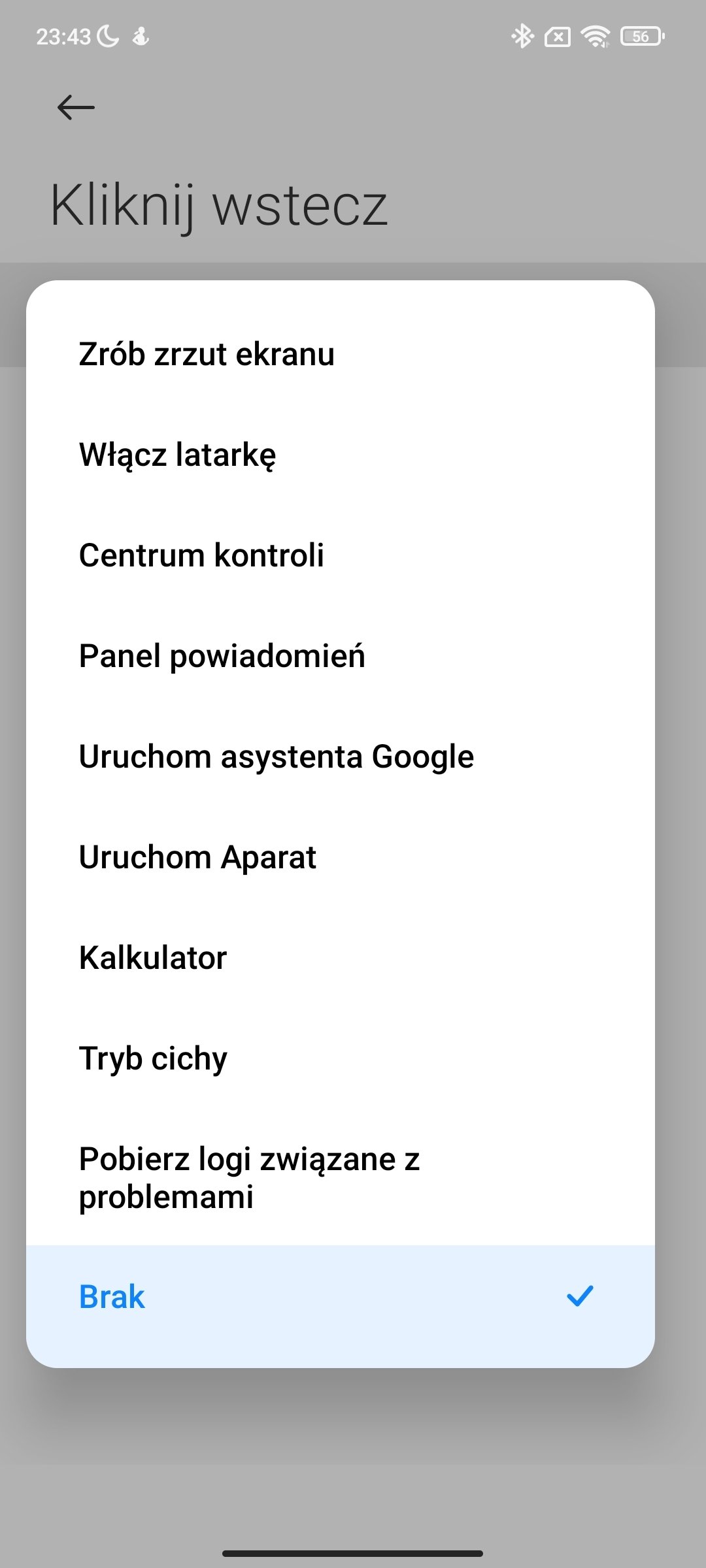The height and width of the screenshot is (1568, 706).
Task: Go back using the arrow icon
Action: 76,107
